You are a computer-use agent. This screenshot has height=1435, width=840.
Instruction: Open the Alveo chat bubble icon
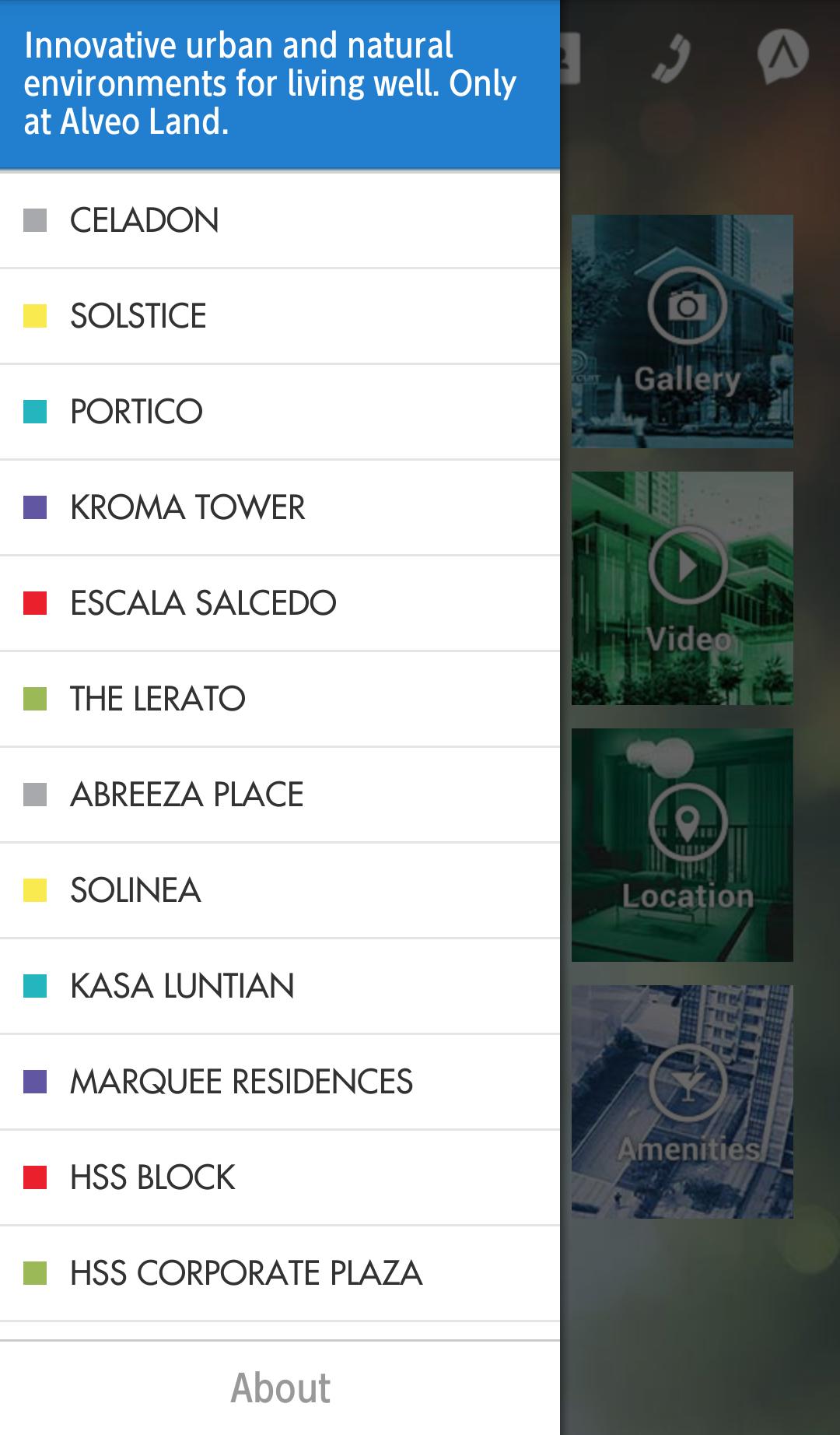click(x=782, y=54)
